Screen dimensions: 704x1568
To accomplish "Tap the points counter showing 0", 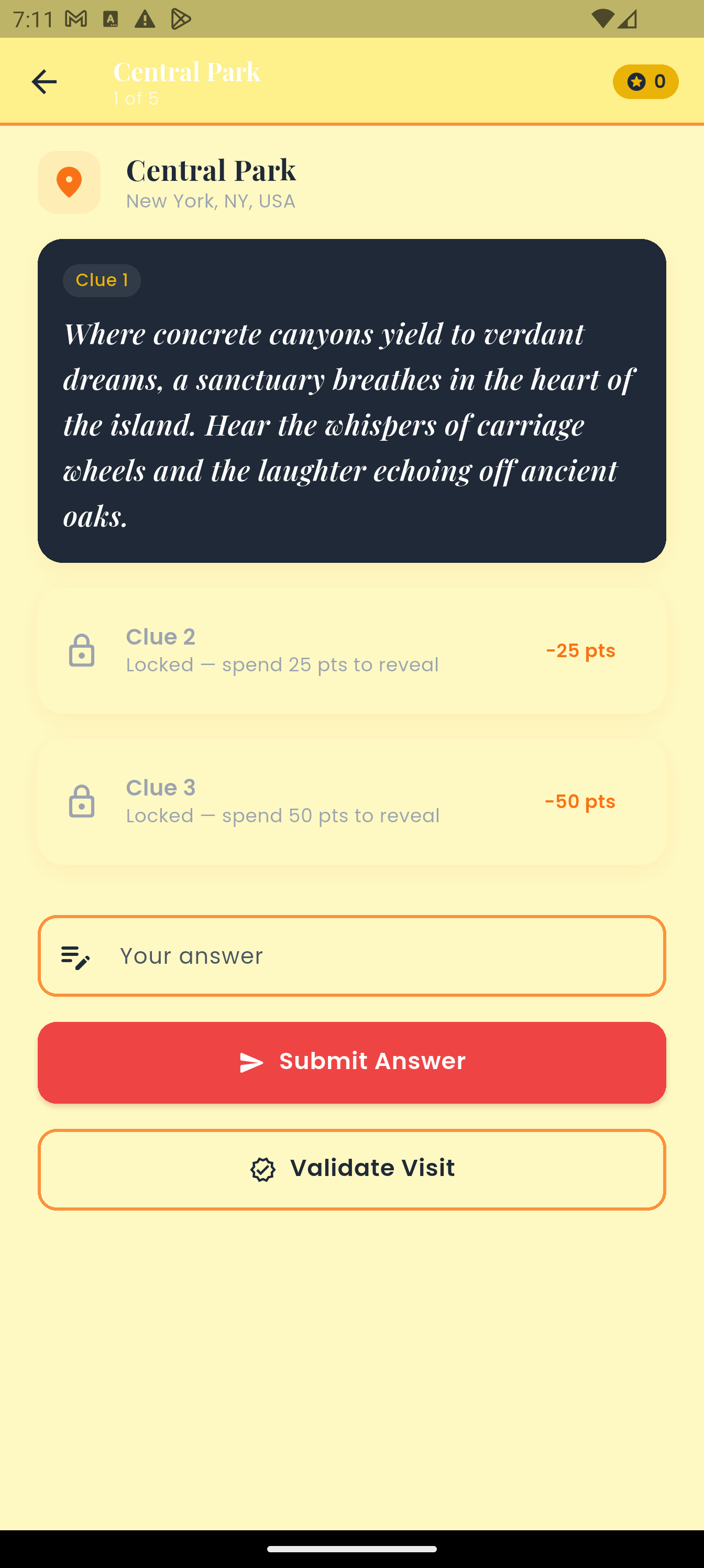I will point(646,81).
